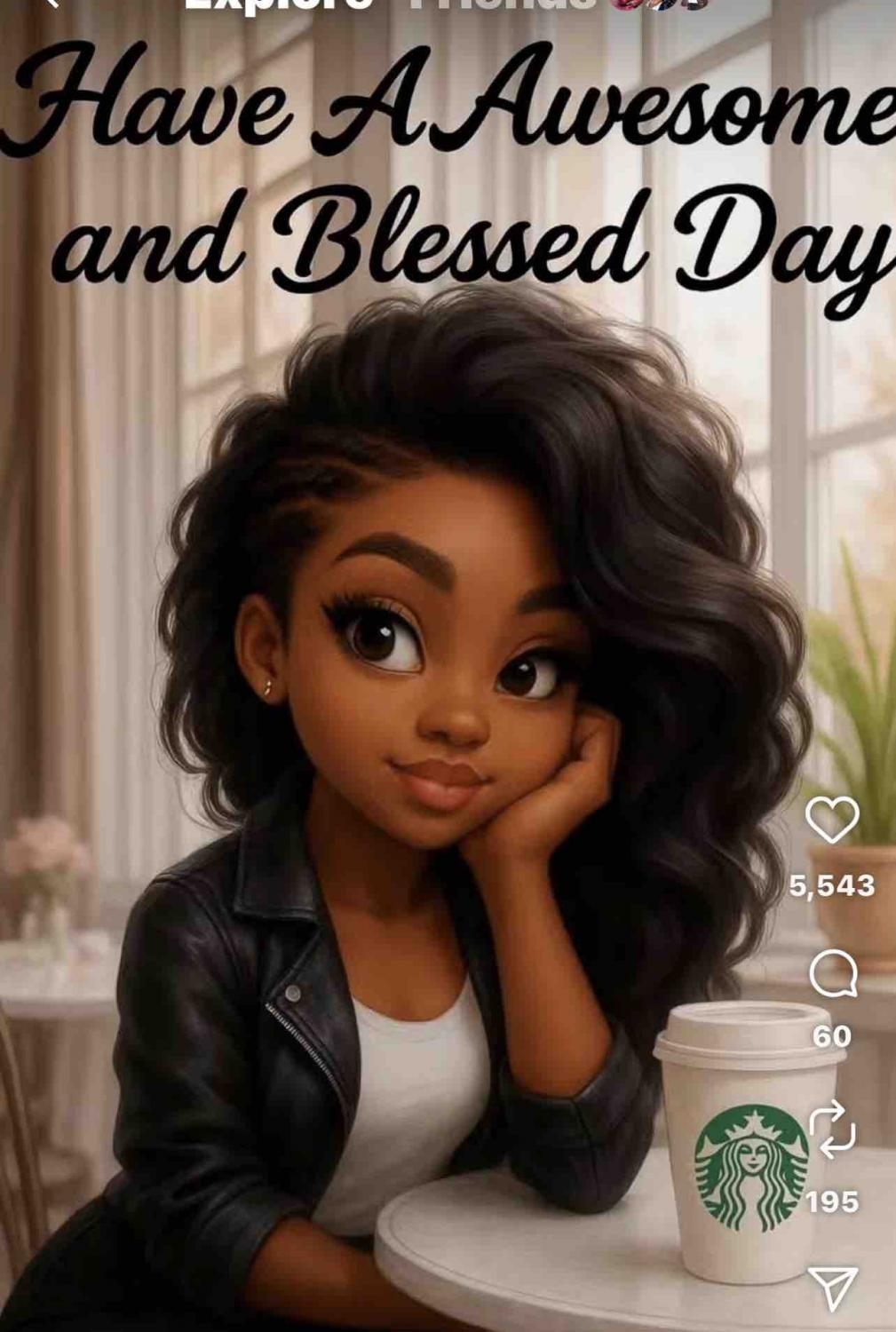
Task: Repost this image using the repost icon
Action: coord(832,1129)
